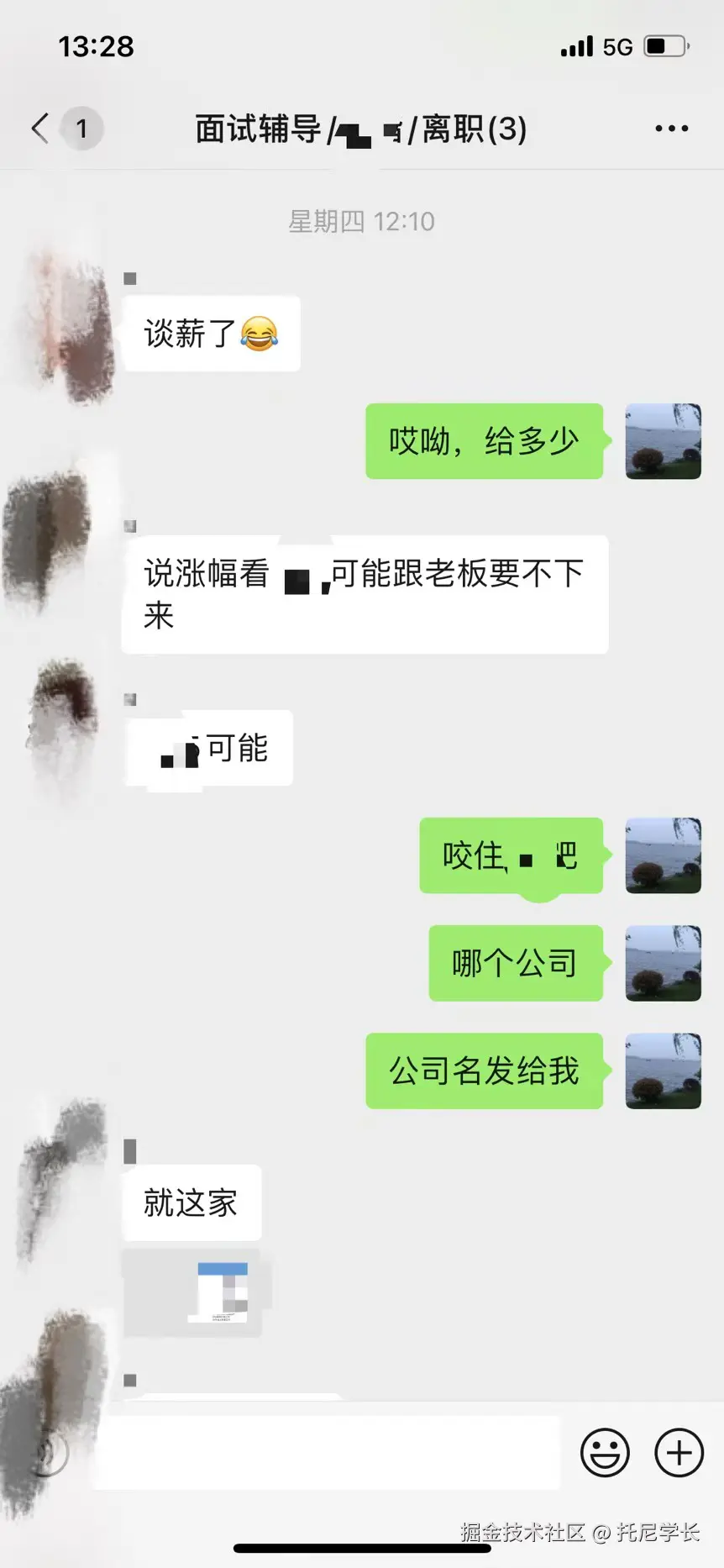Tap the timestamp '星期四 12:10'
Screen dimensions: 724x1568
pos(361,221)
